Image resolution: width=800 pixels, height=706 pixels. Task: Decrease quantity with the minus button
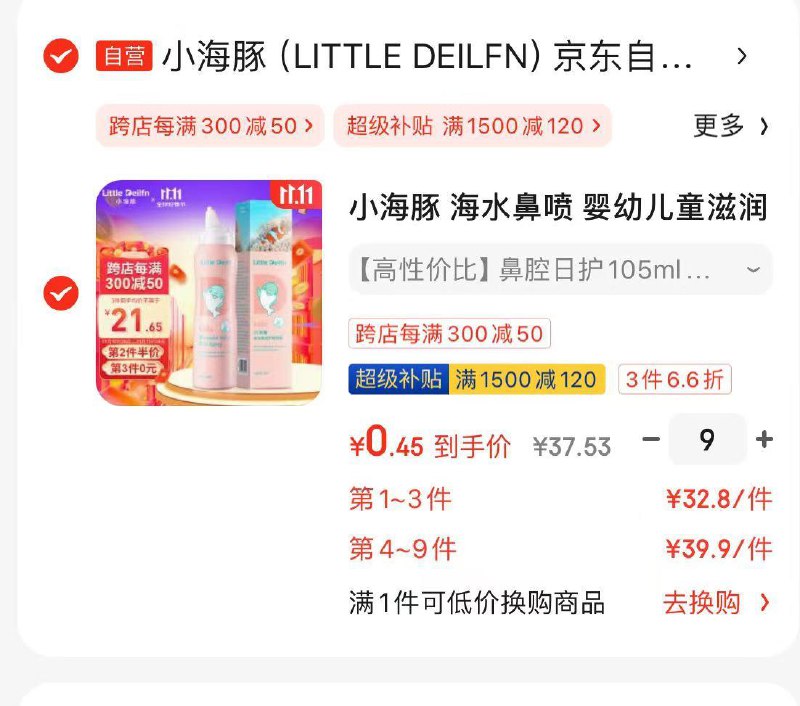(651, 439)
